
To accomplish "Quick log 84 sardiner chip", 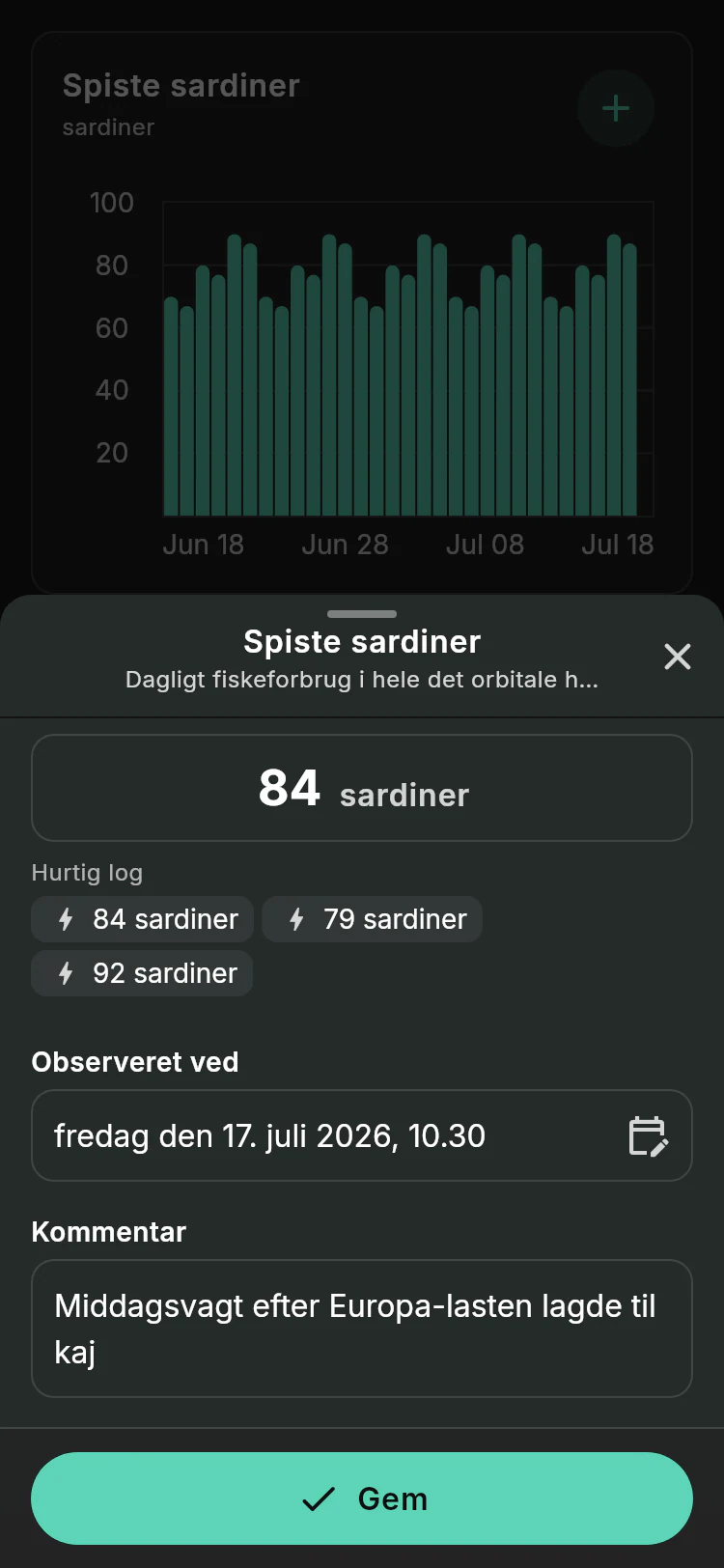I will click(142, 919).
